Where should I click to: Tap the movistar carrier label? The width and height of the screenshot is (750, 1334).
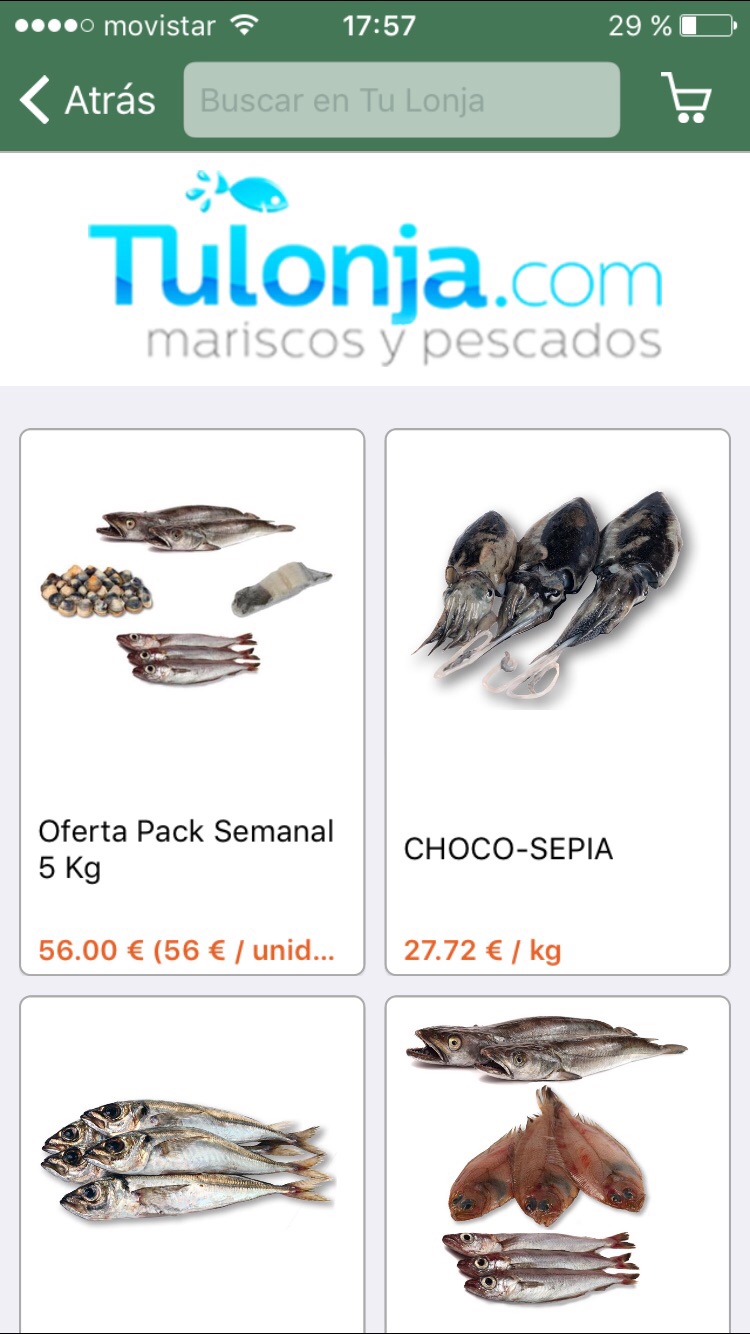click(157, 25)
